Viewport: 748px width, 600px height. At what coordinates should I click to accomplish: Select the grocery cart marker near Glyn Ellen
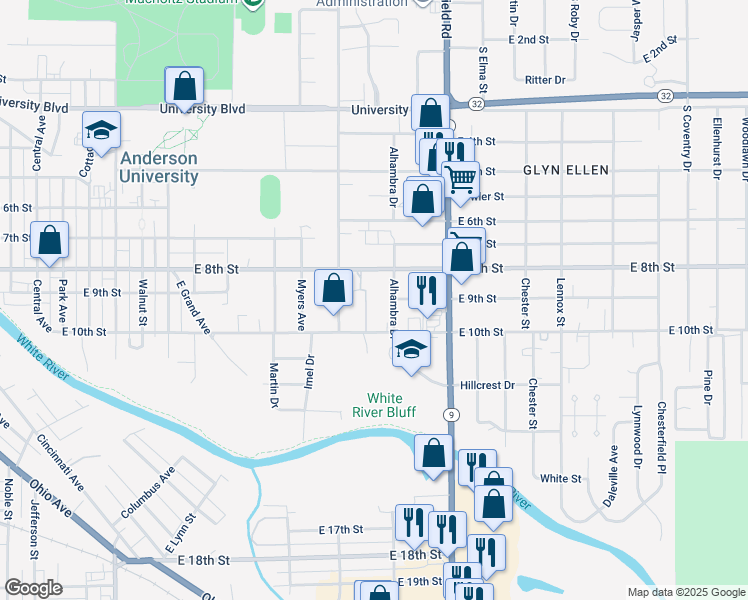pos(461,181)
